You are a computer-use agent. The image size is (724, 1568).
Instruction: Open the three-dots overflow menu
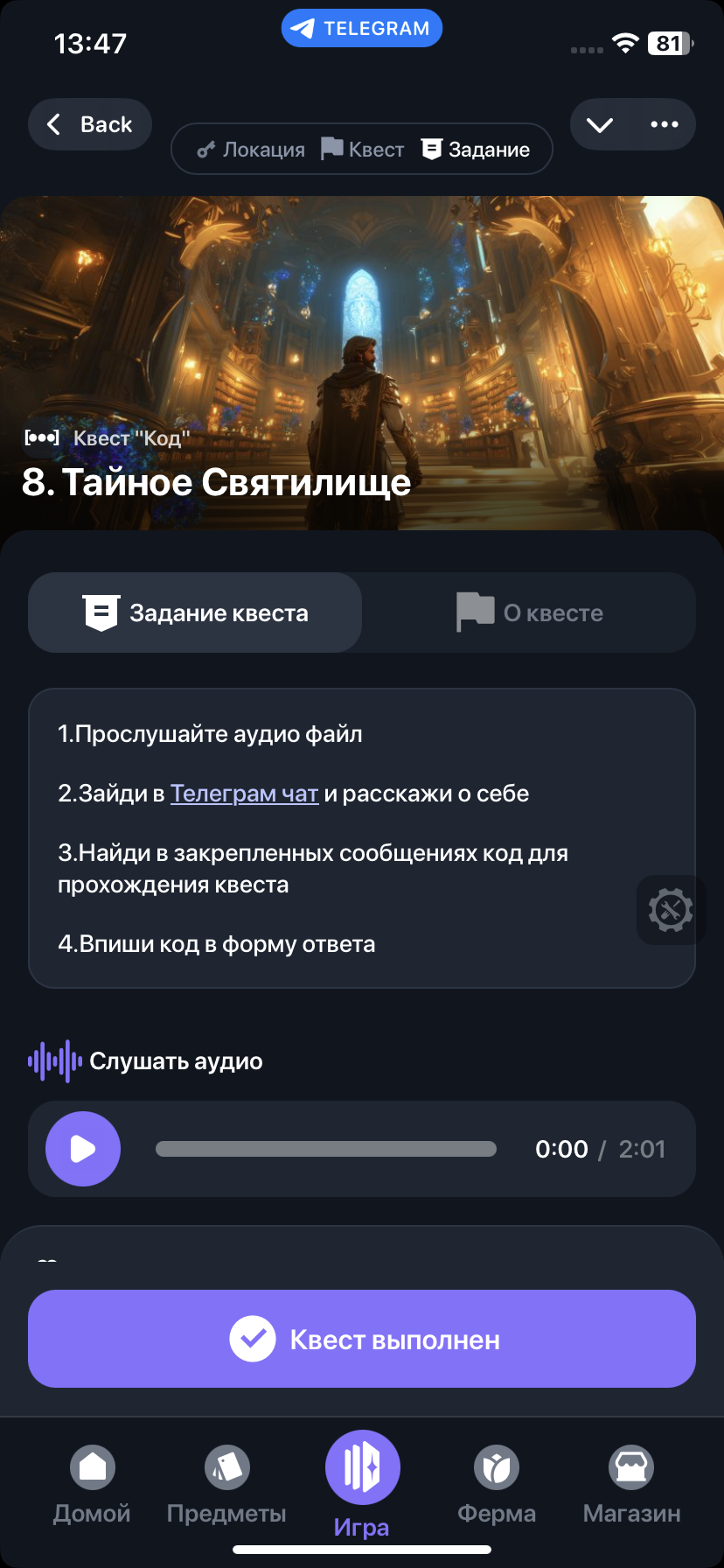click(665, 124)
